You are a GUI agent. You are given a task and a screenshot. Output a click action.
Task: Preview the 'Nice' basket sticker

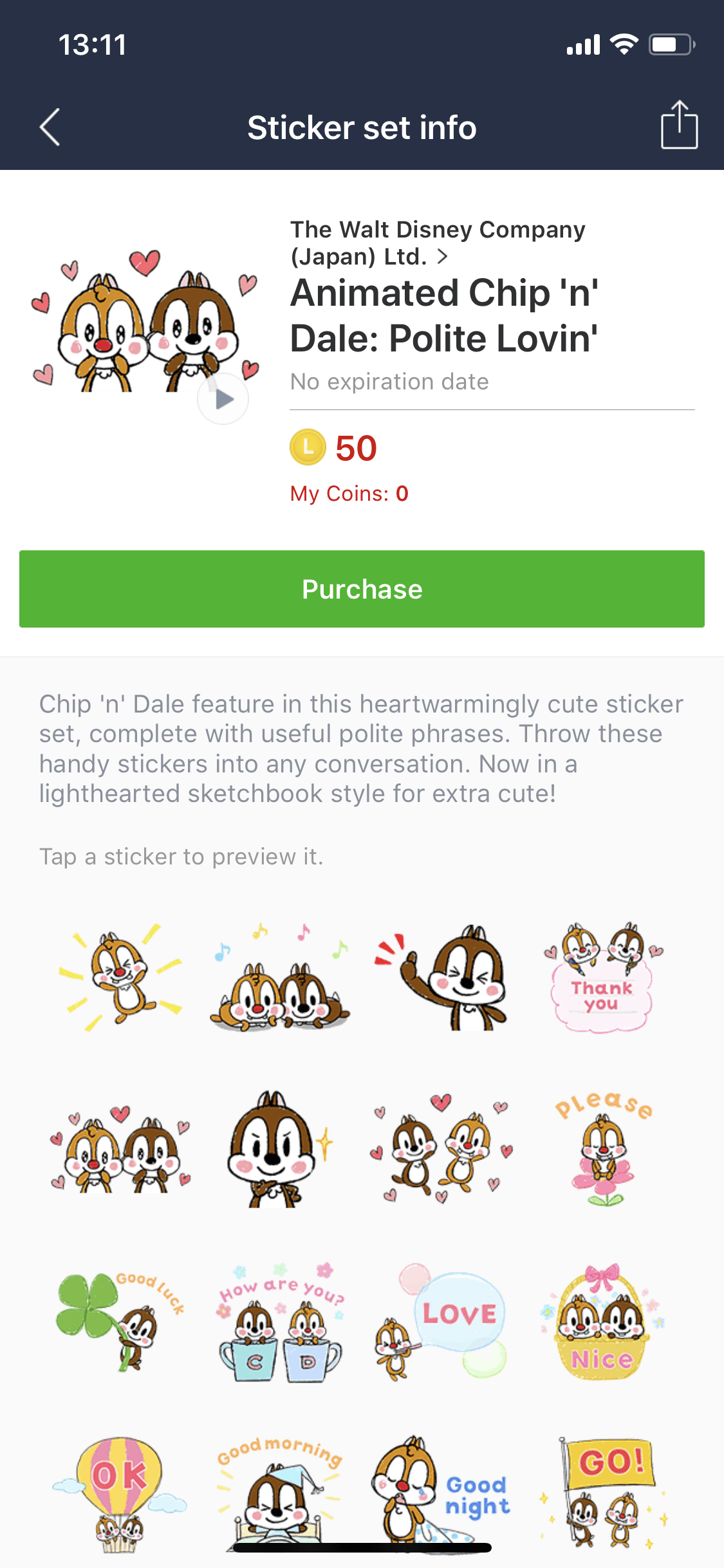tap(602, 1321)
